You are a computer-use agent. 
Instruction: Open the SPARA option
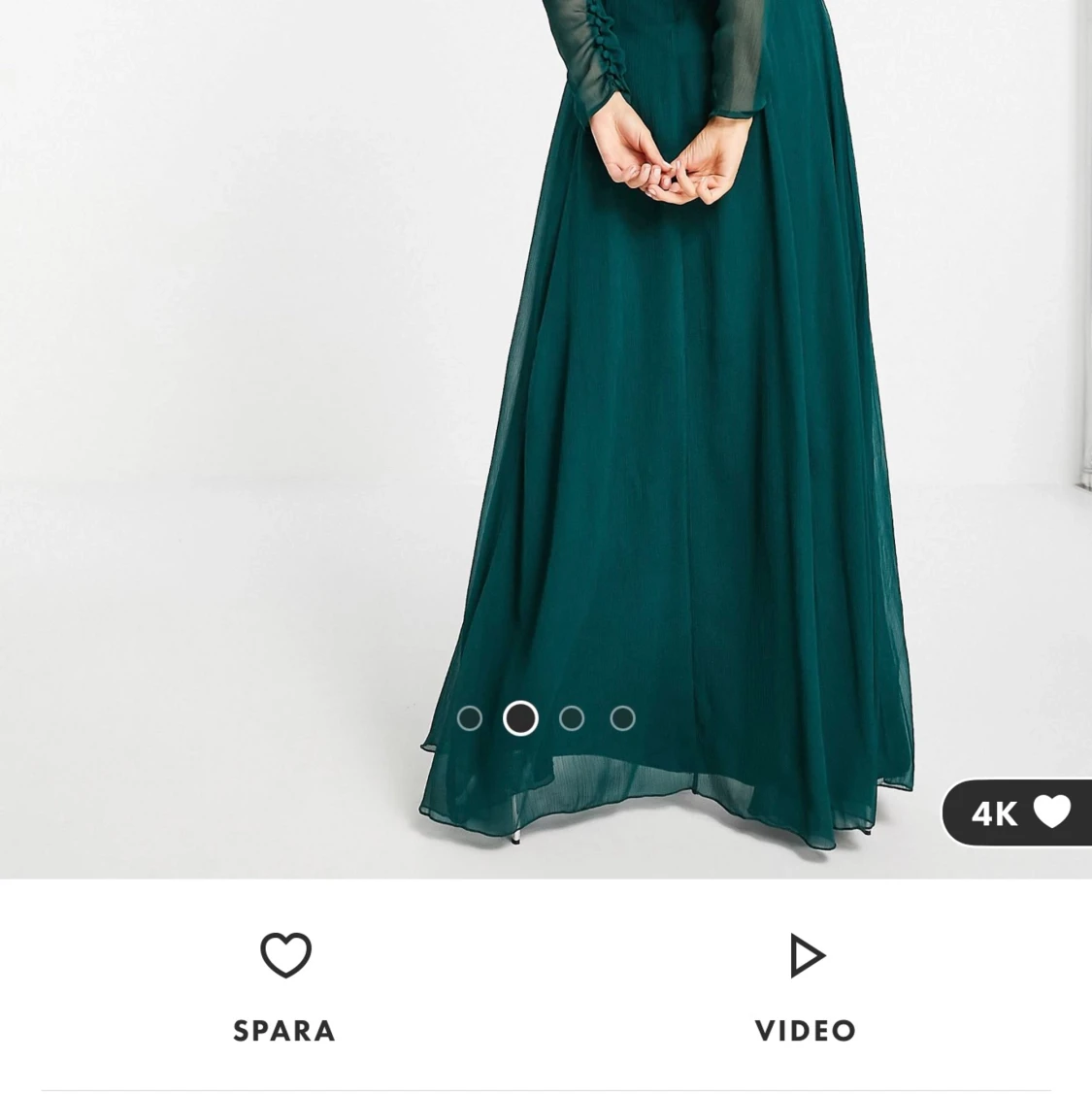(284, 983)
